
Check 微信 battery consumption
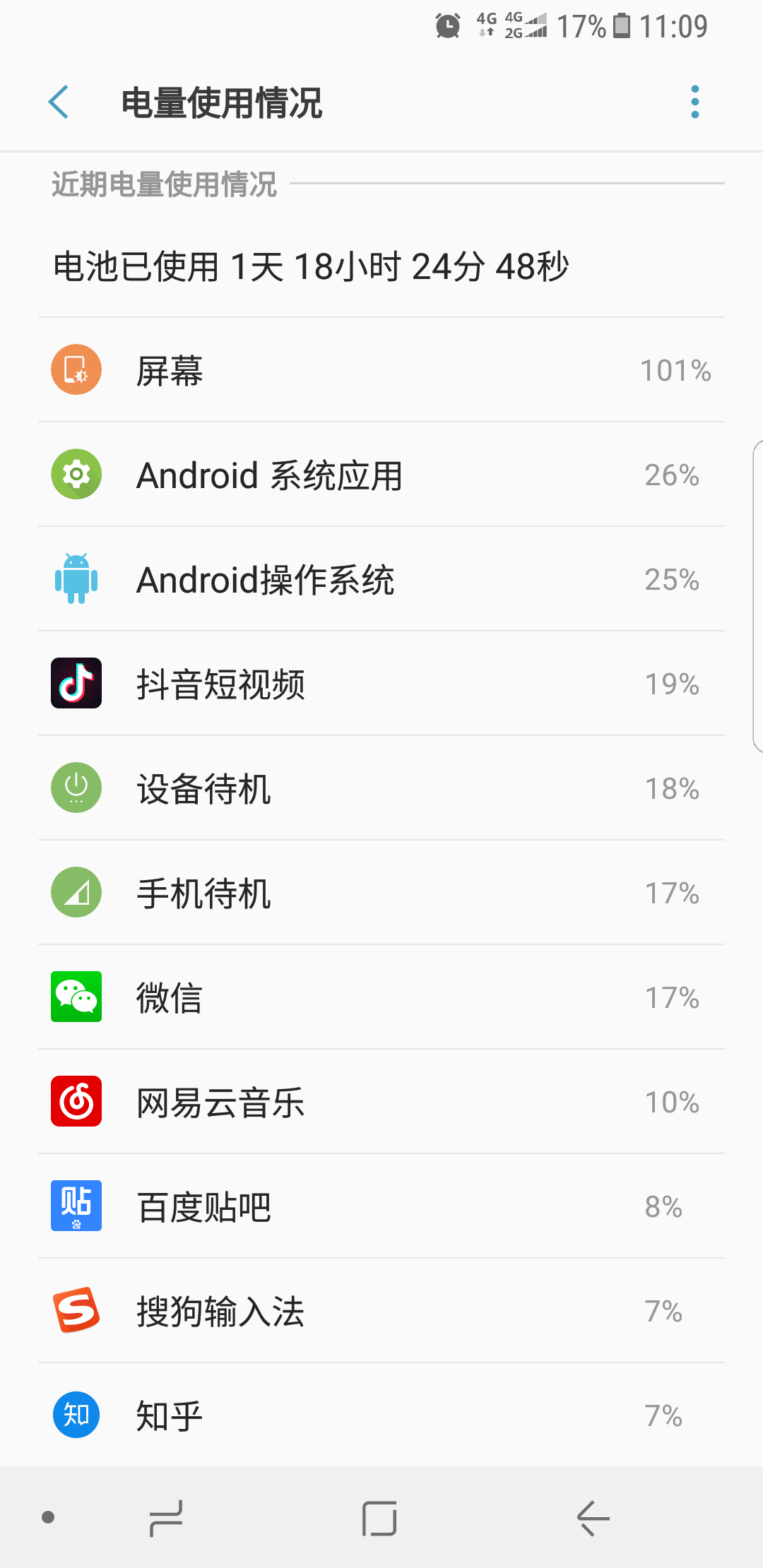click(381, 997)
